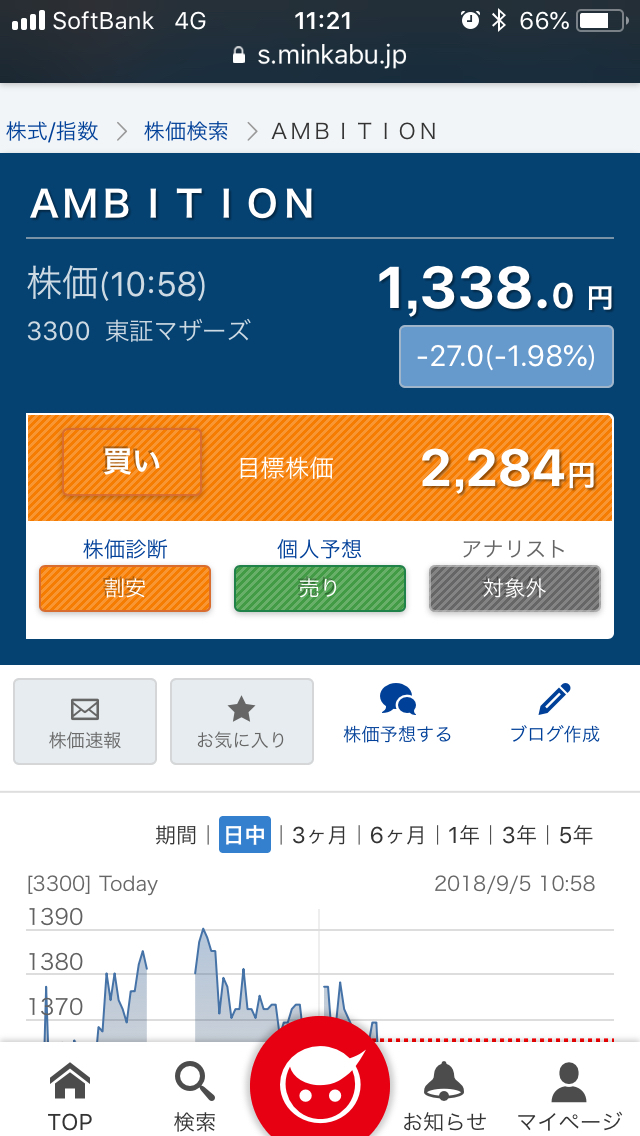This screenshot has height=1136, width=640.
Task: Select the 日中 chart period
Action: coord(244,835)
